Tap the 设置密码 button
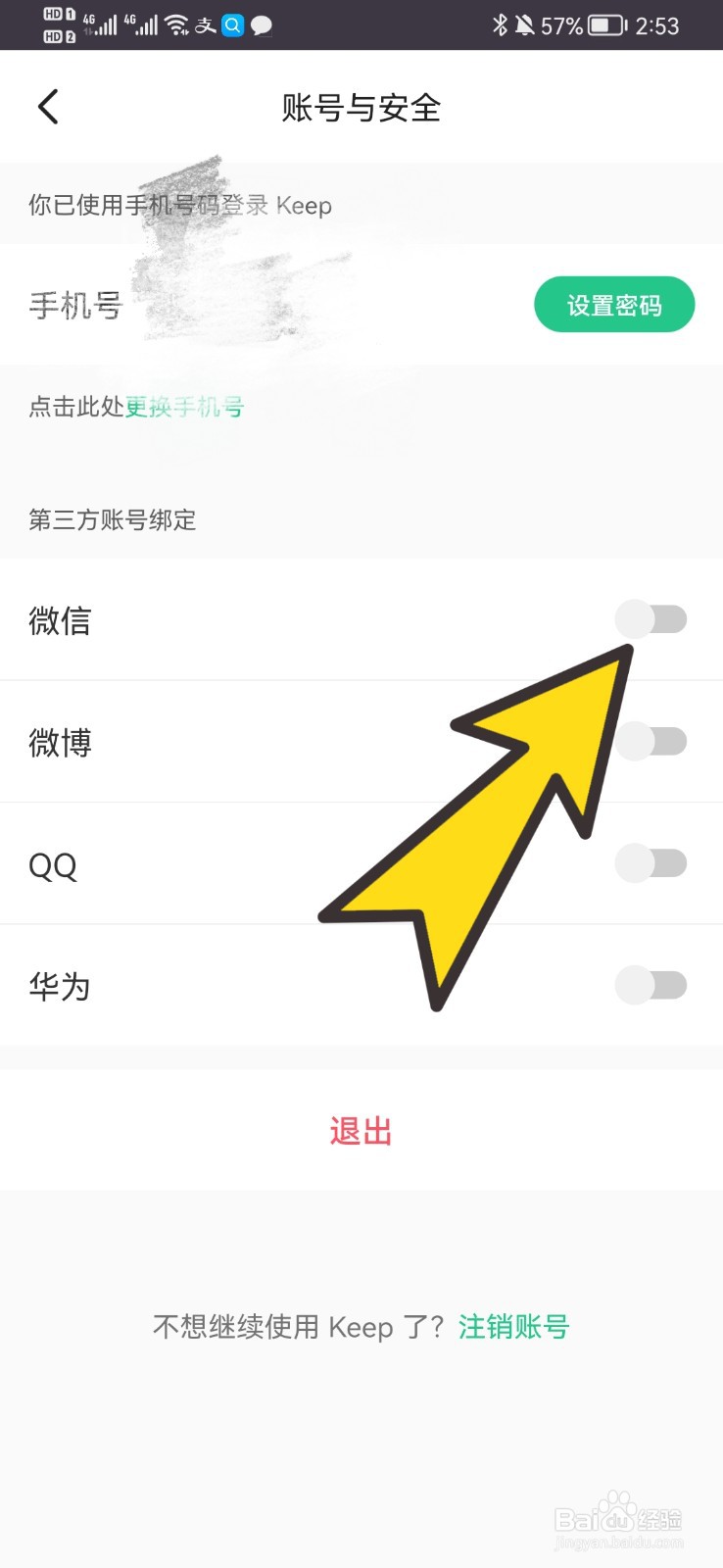Screen dimensions: 723x1568 coord(613,306)
